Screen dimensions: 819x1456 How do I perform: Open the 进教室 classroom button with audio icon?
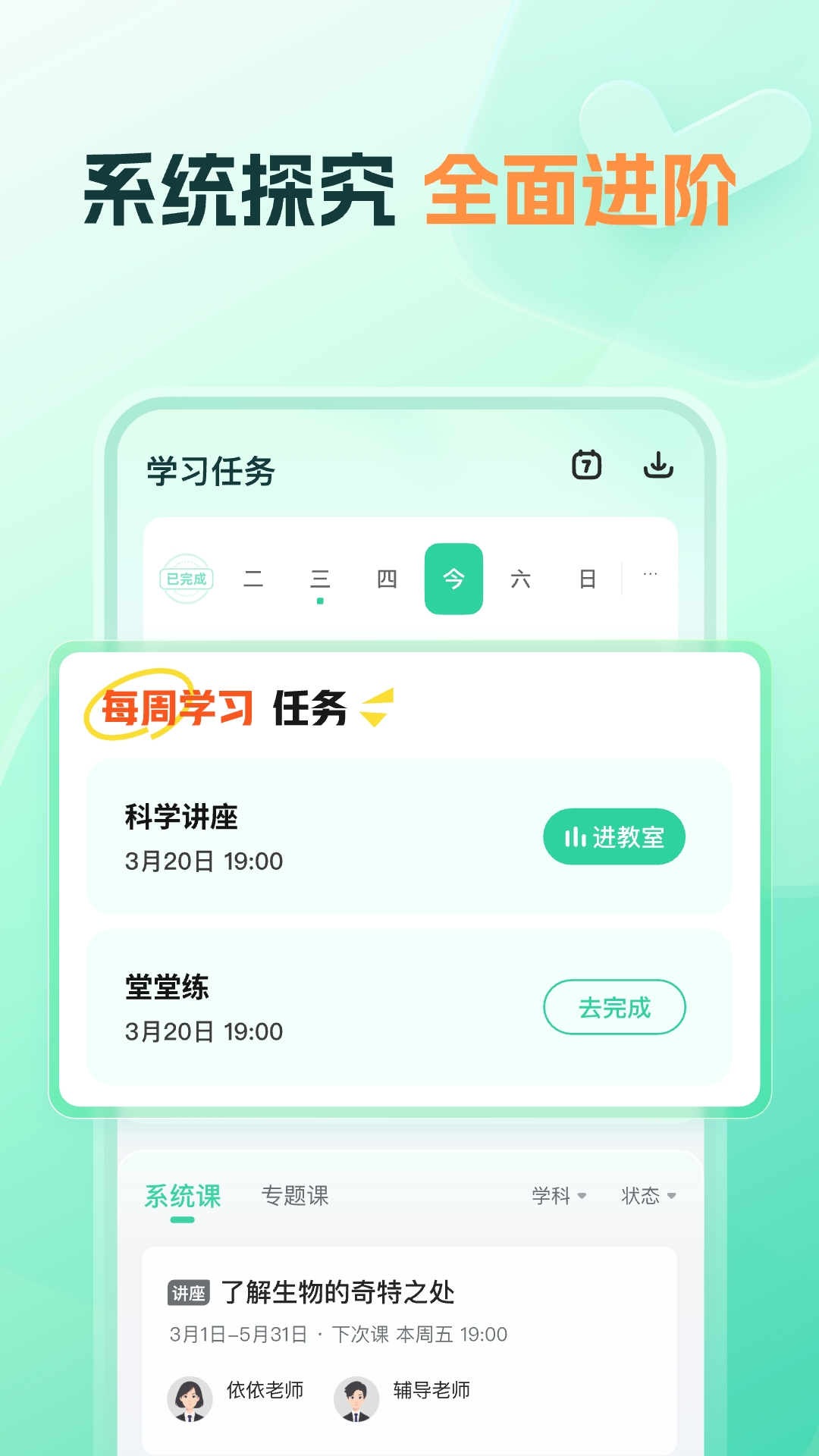[x=613, y=836]
